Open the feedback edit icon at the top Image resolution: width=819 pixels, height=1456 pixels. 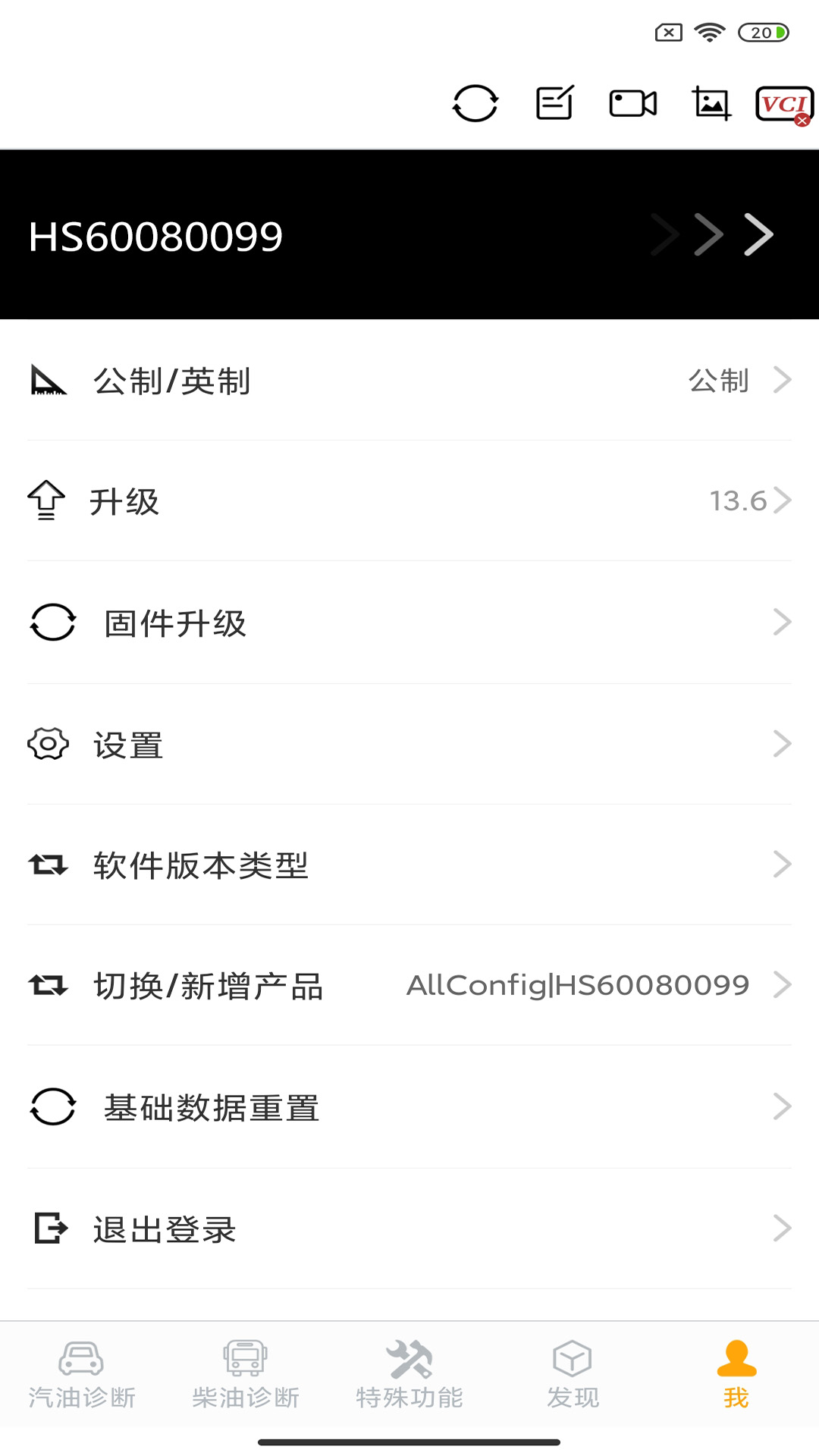[554, 104]
